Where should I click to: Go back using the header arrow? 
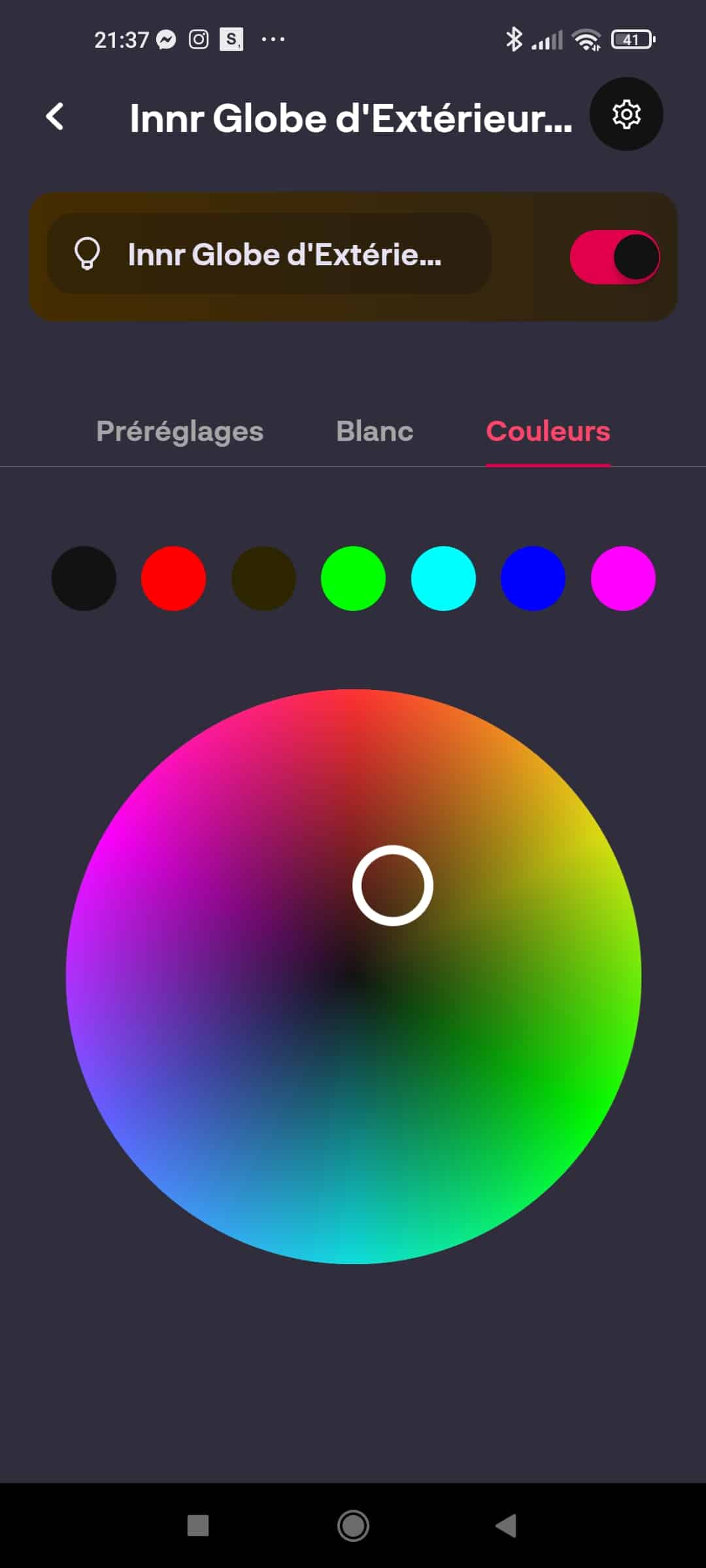point(55,117)
